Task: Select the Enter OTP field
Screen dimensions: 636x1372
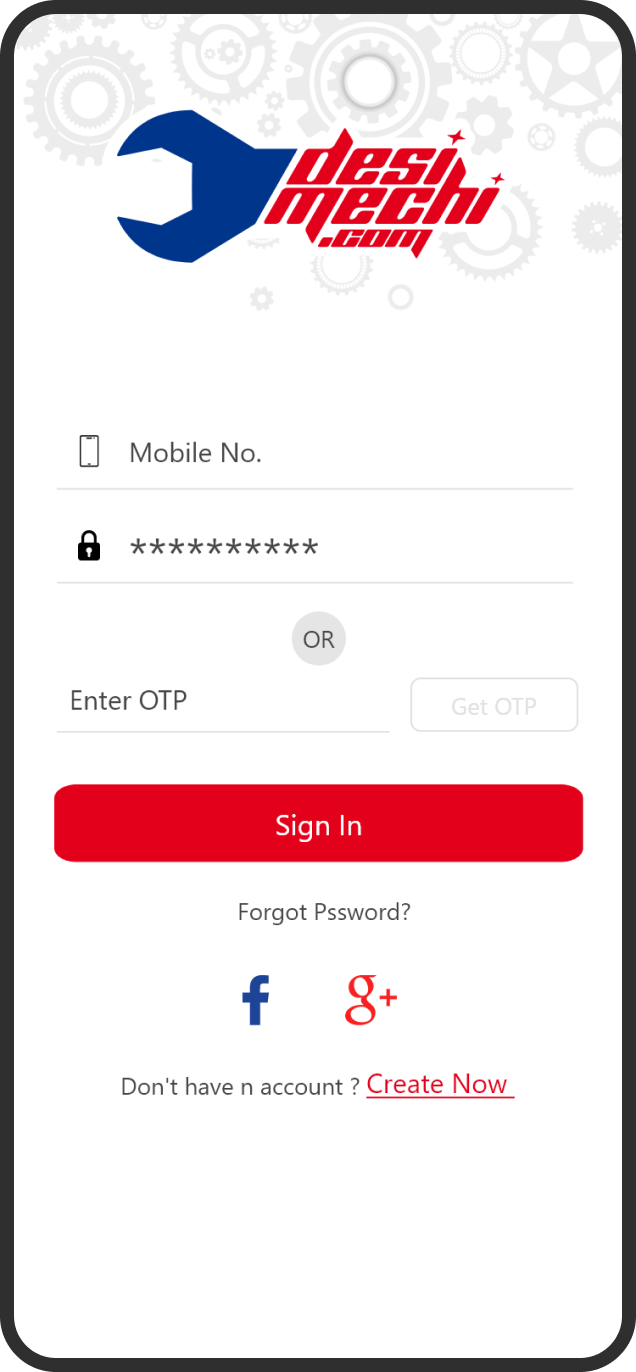Action: (223, 701)
